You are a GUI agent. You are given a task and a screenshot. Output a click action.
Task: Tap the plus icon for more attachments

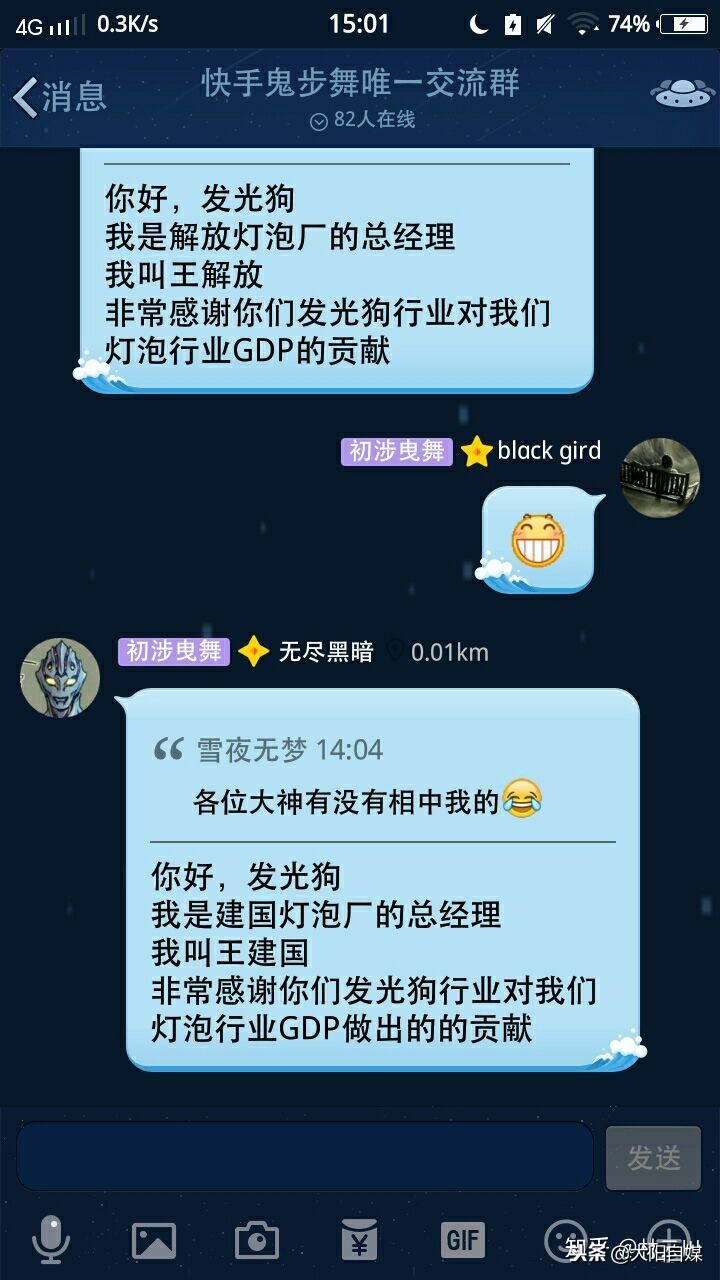coord(668,1240)
